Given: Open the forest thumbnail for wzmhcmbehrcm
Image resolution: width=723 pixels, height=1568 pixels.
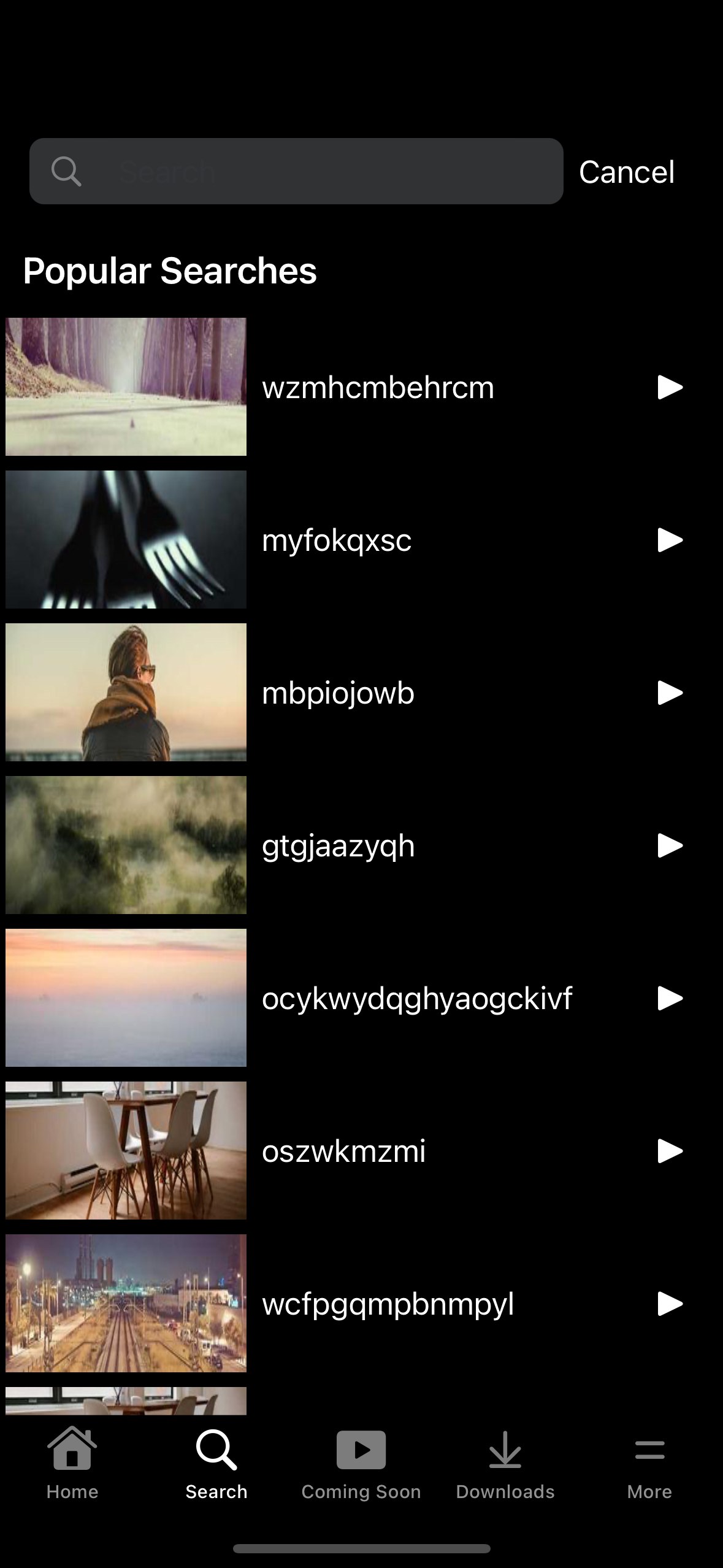Looking at the screenshot, I should 126,386.
